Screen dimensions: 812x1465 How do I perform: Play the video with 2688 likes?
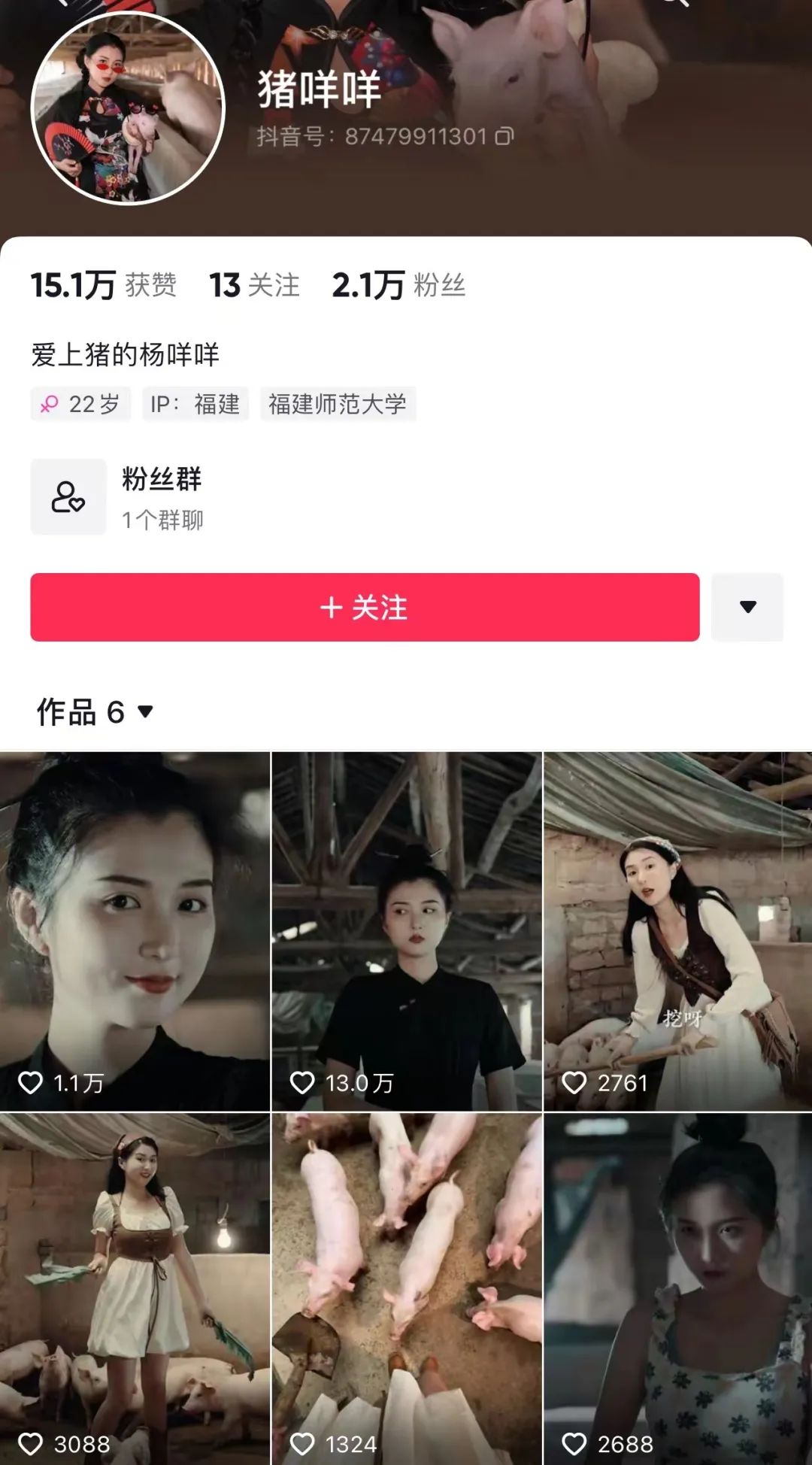(677, 1288)
